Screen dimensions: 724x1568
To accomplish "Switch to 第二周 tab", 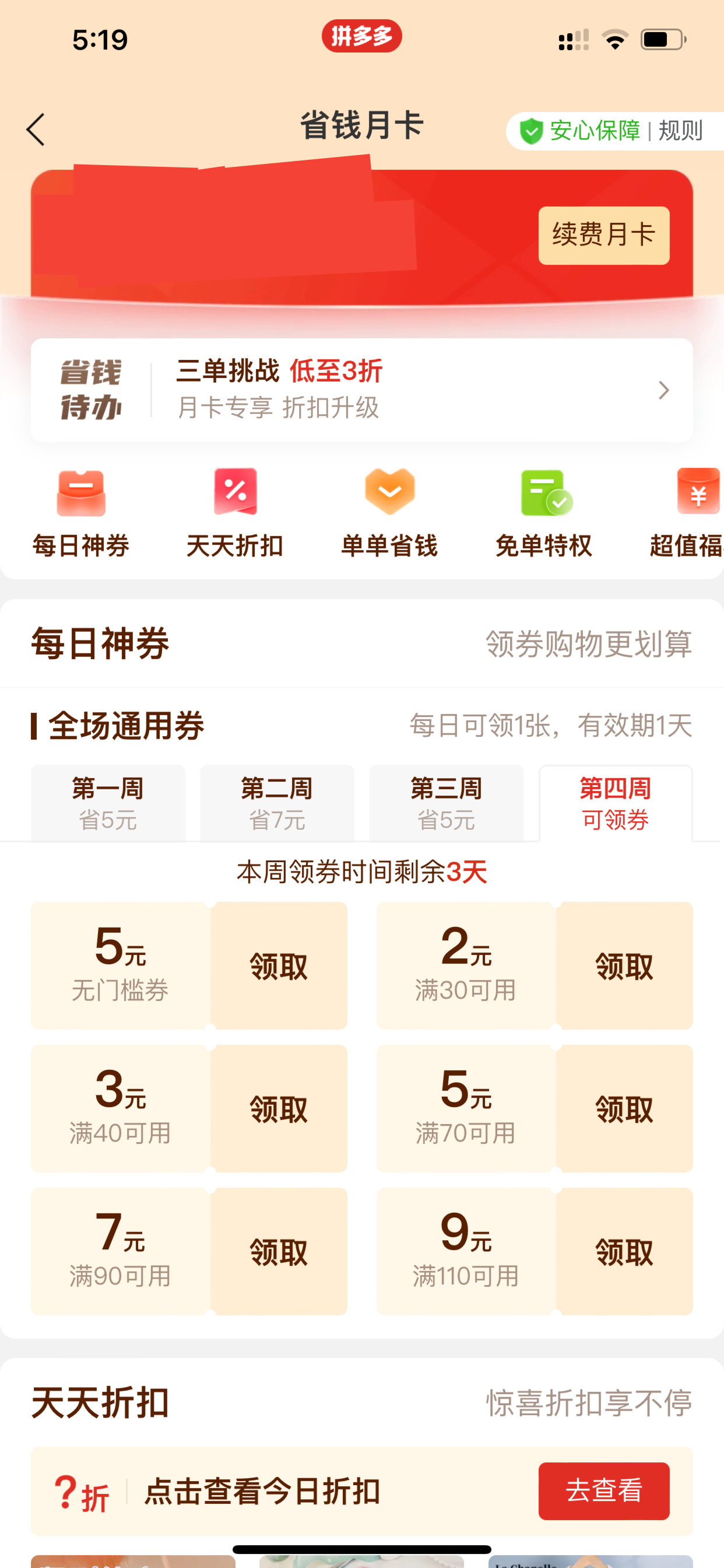I will pos(277,803).
